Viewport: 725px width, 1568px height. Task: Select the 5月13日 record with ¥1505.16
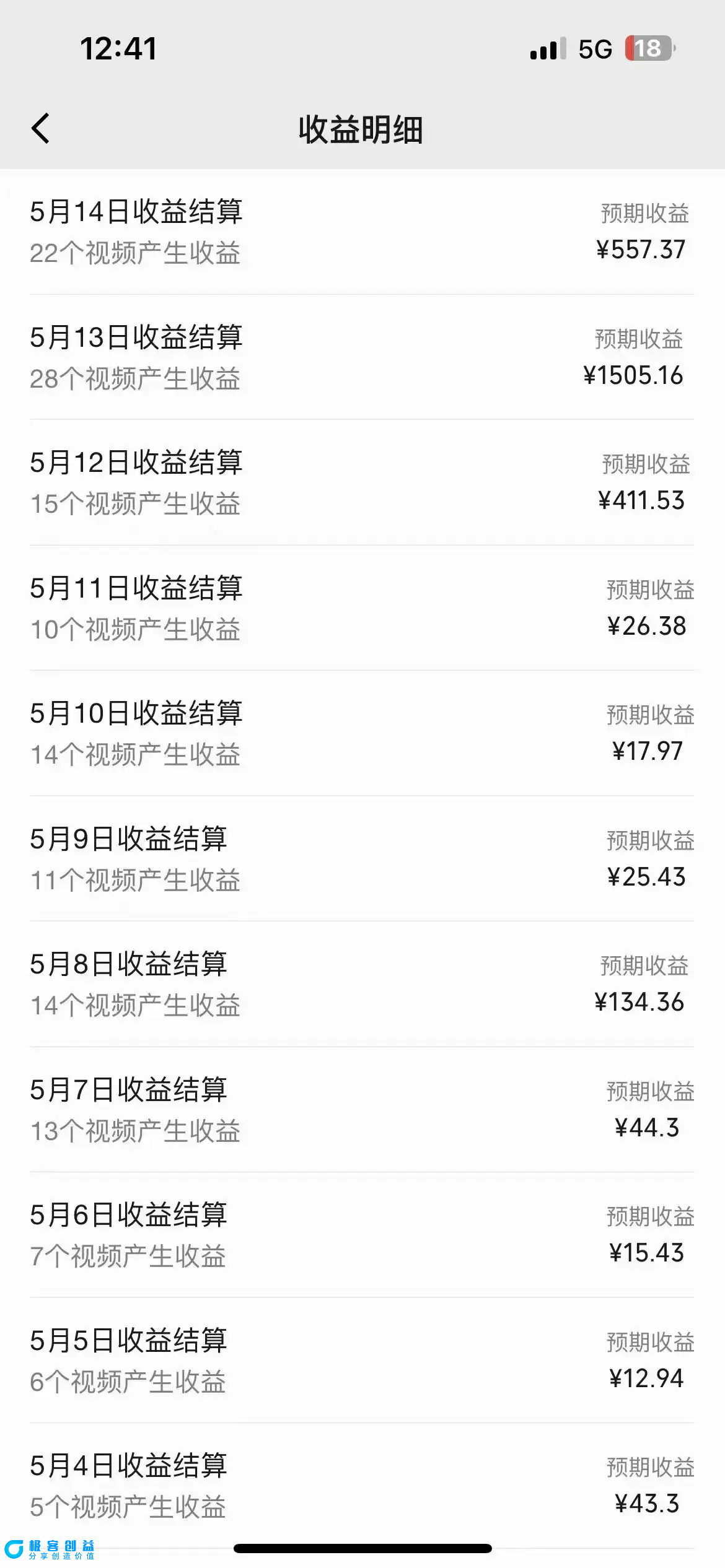coord(362,358)
